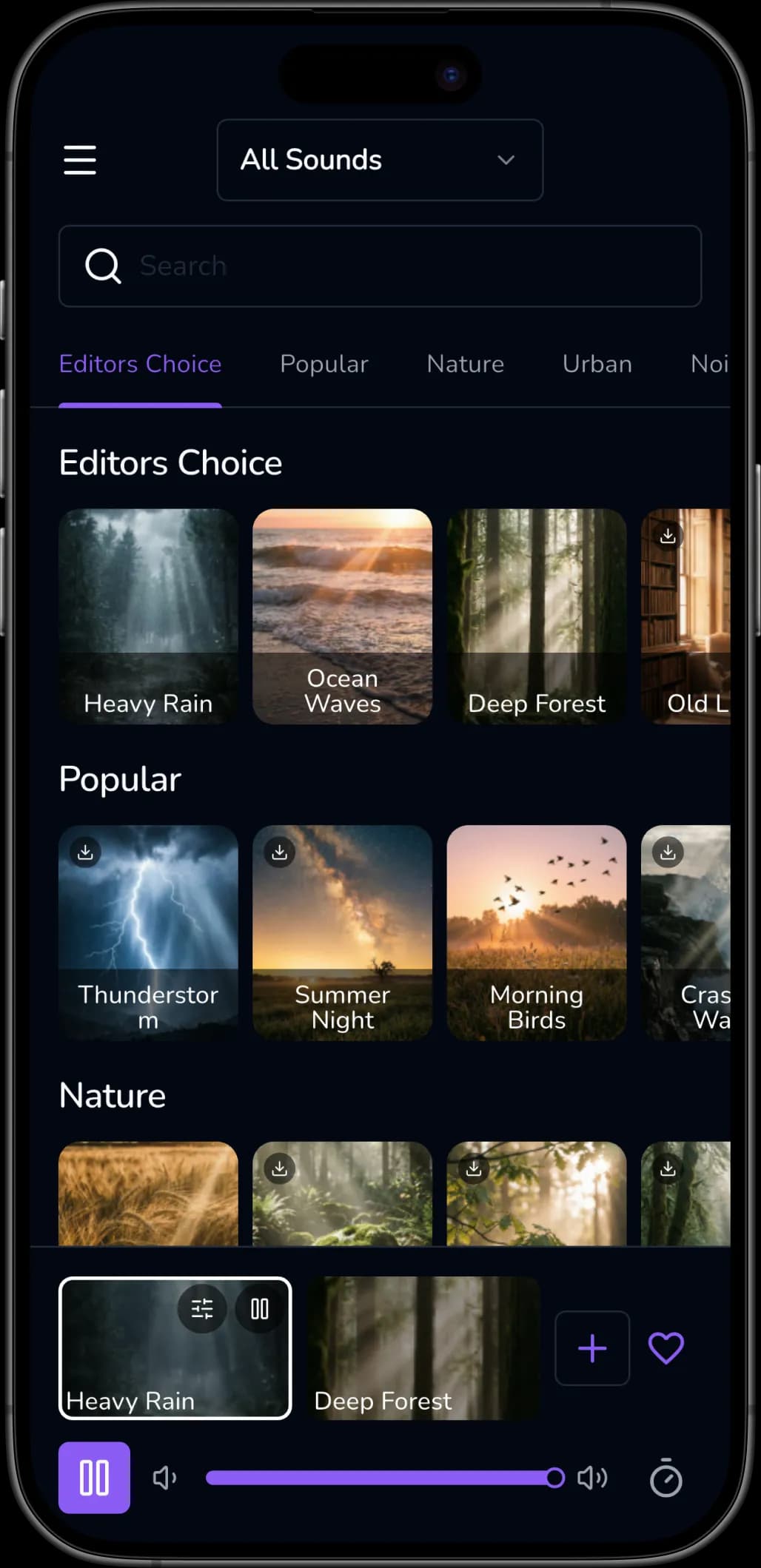Download the Summer Night sound
Viewport: 761px width, 1568px height.
[x=280, y=852]
